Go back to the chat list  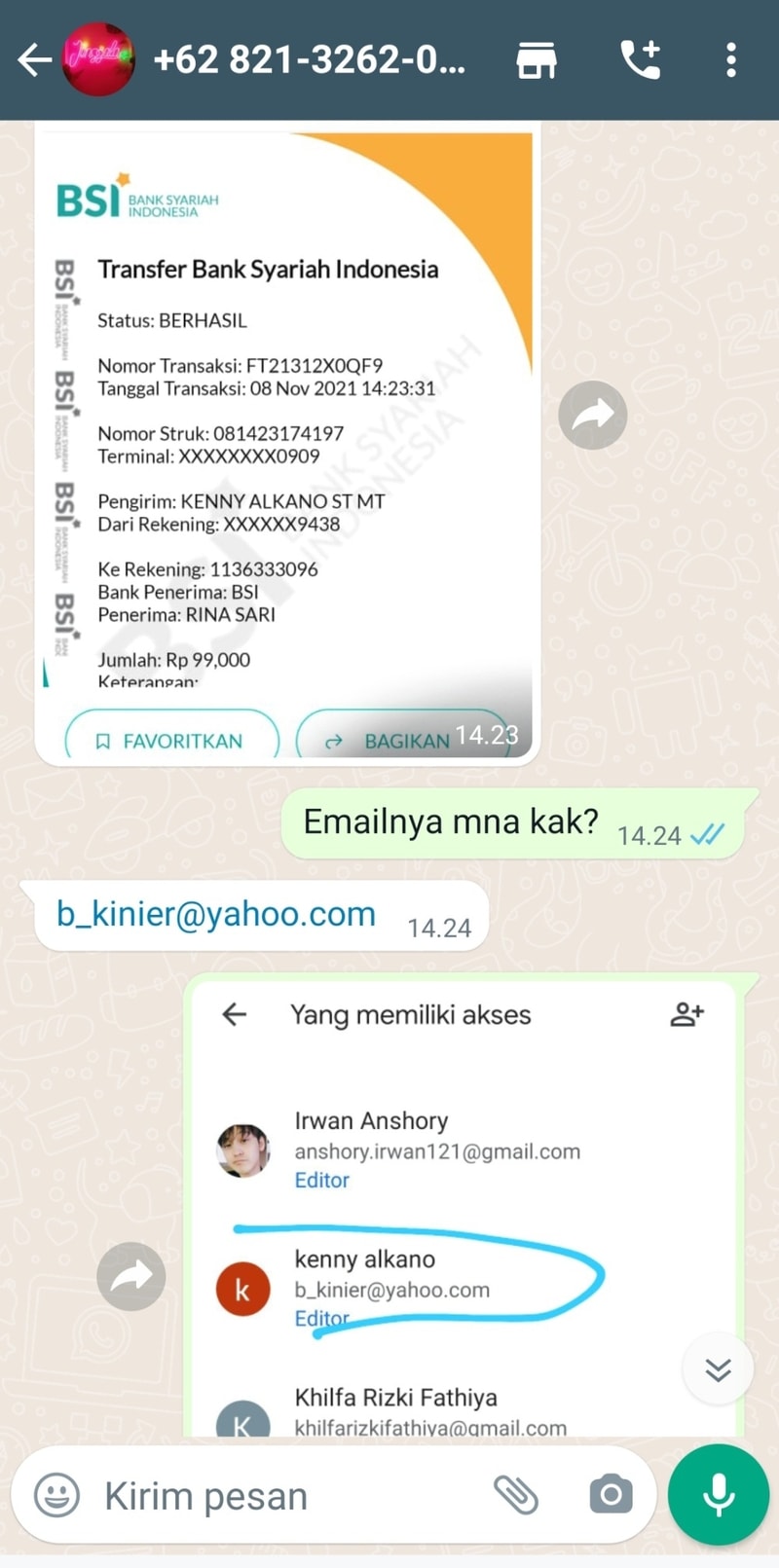34,60
